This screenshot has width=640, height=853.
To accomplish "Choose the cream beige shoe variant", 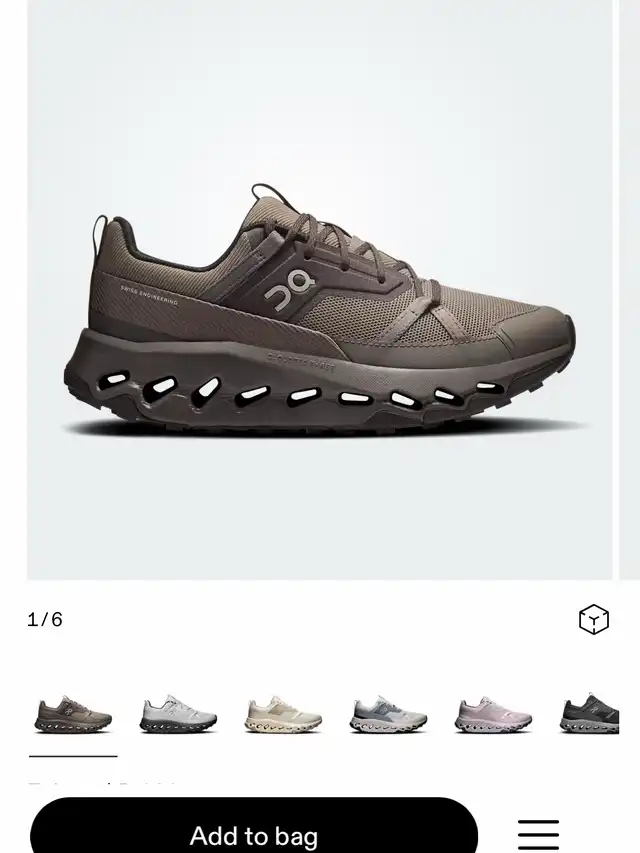I will coord(283,715).
